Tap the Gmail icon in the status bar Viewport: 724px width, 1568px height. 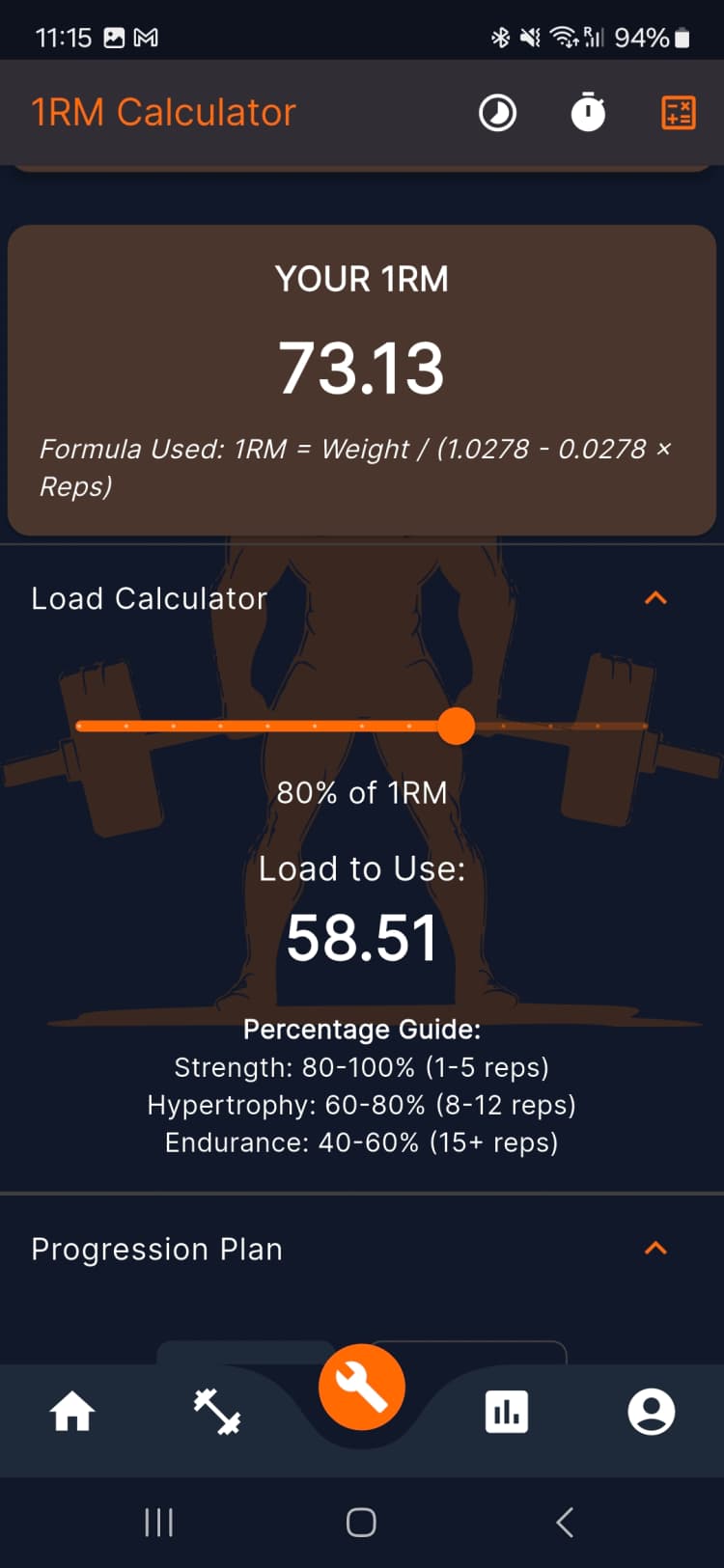(x=147, y=38)
